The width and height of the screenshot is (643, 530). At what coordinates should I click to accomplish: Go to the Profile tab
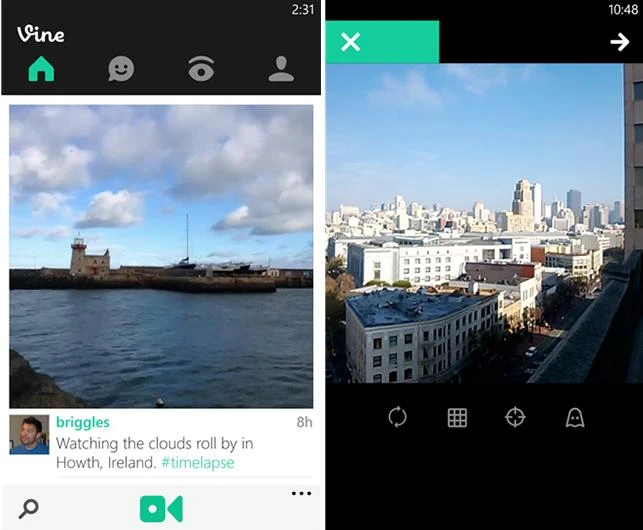(x=281, y=68)
